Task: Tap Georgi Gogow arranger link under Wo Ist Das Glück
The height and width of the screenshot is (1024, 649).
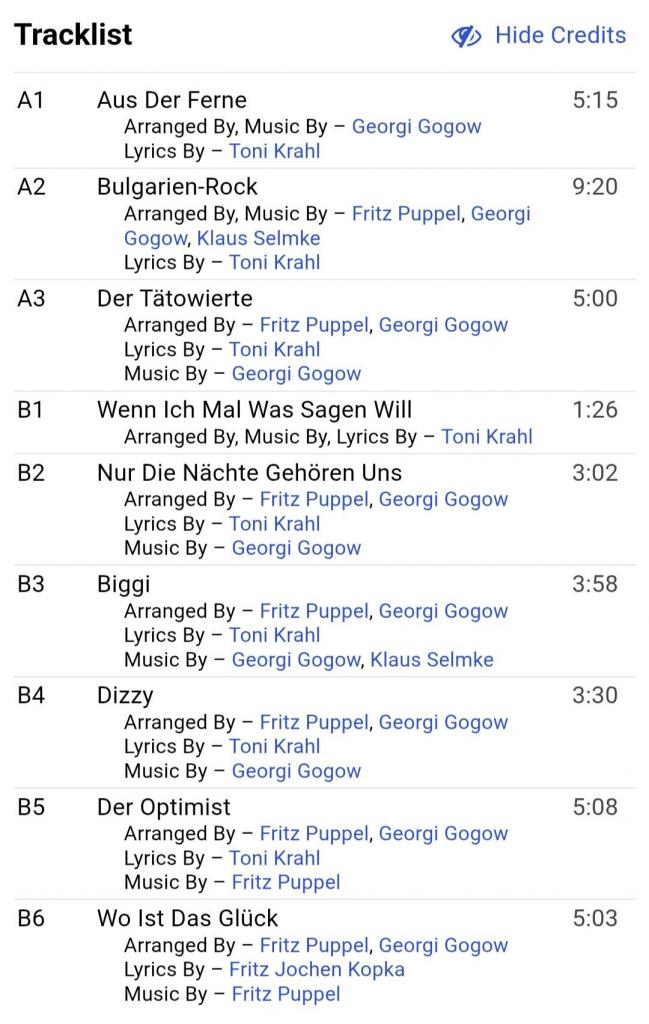Action: (443, 945)
